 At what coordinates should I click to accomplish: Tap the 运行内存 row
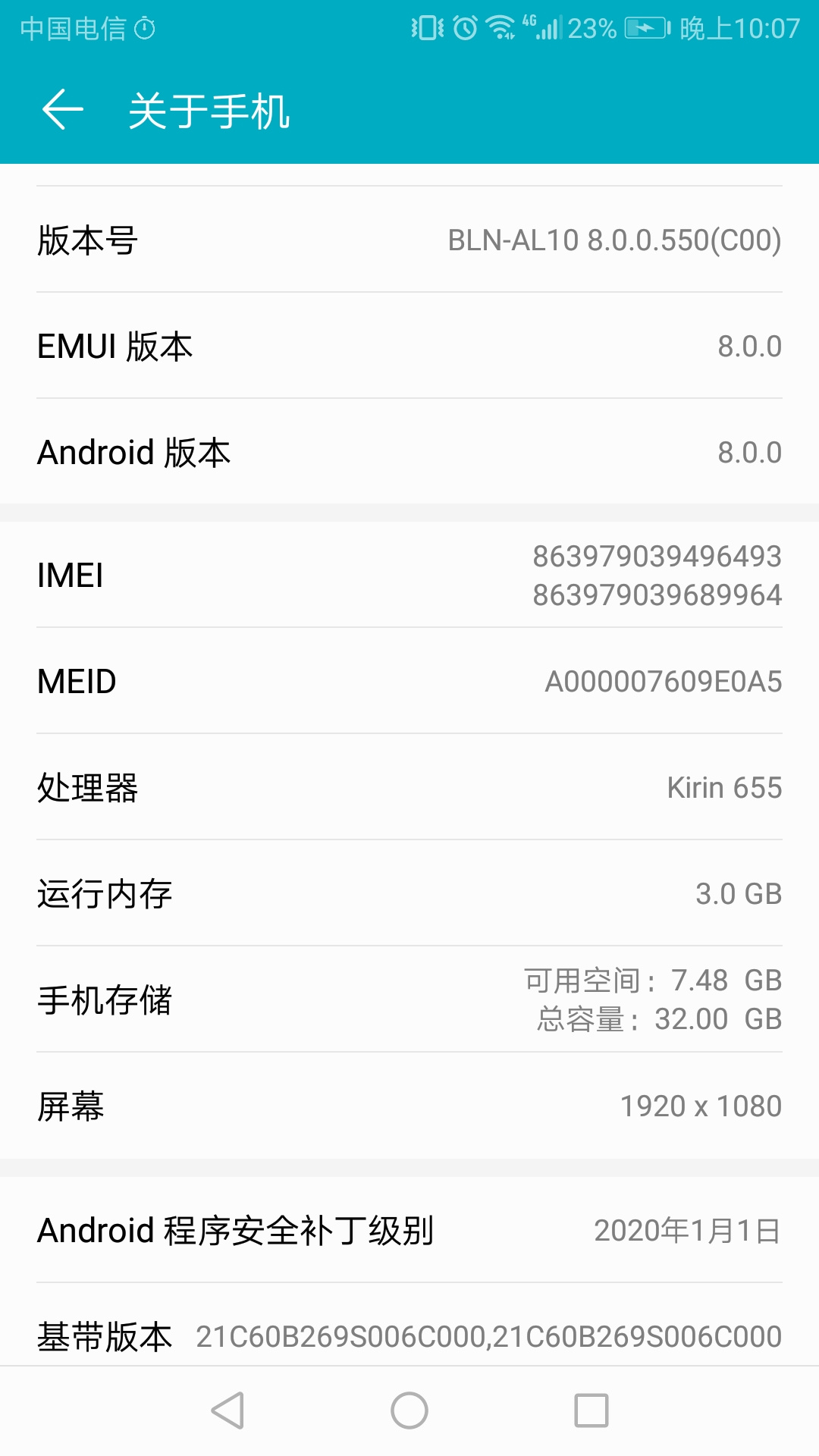409,893
